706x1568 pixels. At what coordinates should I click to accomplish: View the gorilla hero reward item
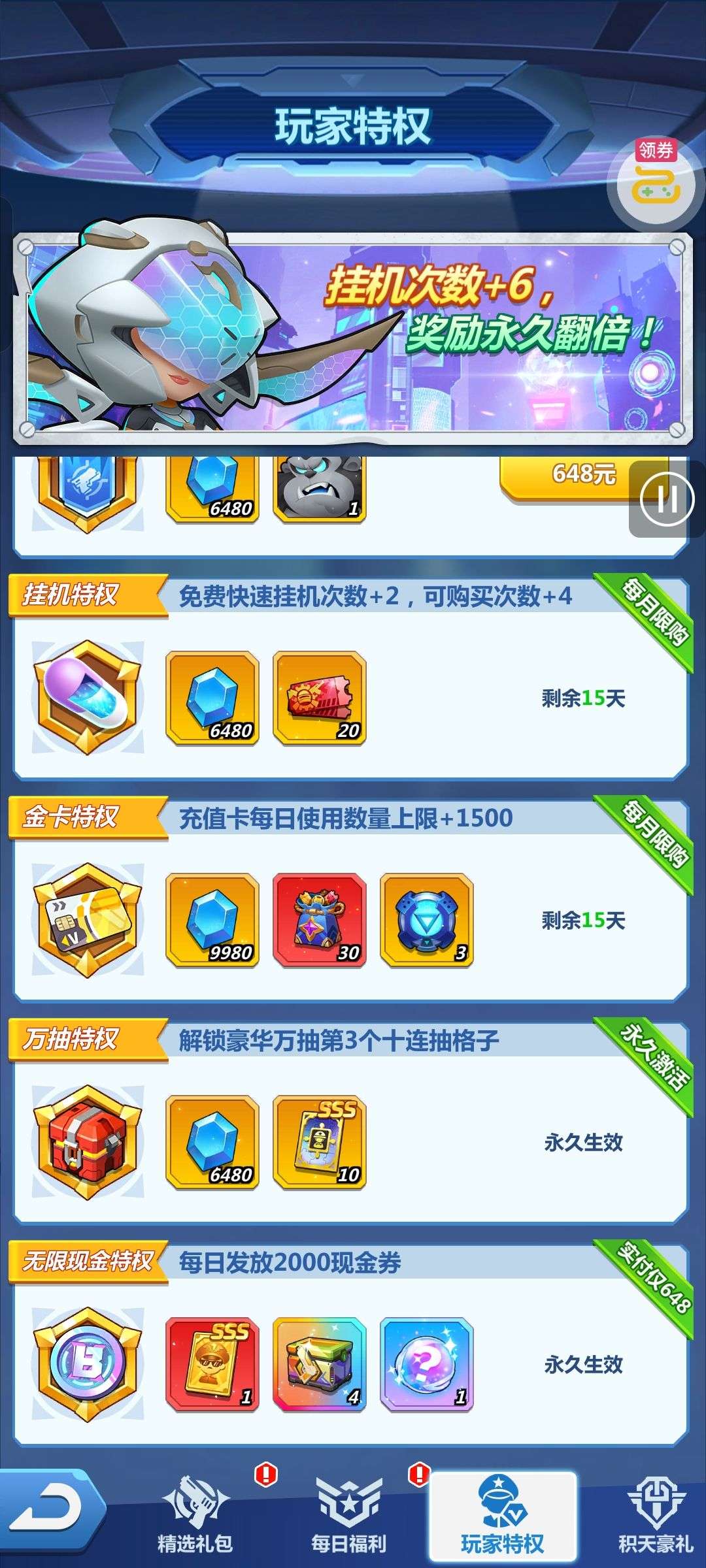tap(320, 489)
